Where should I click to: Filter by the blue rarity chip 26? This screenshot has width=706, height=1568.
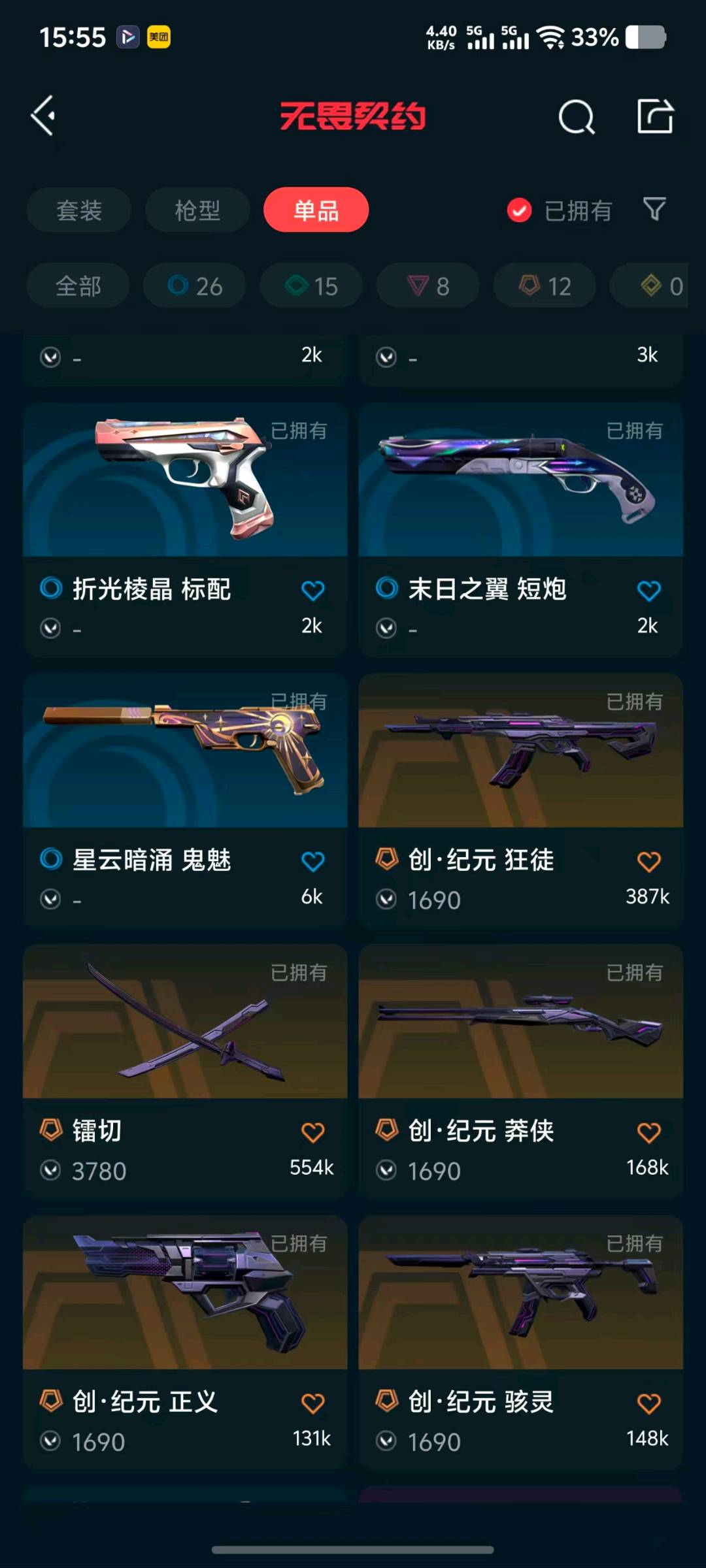coord(195,286)
